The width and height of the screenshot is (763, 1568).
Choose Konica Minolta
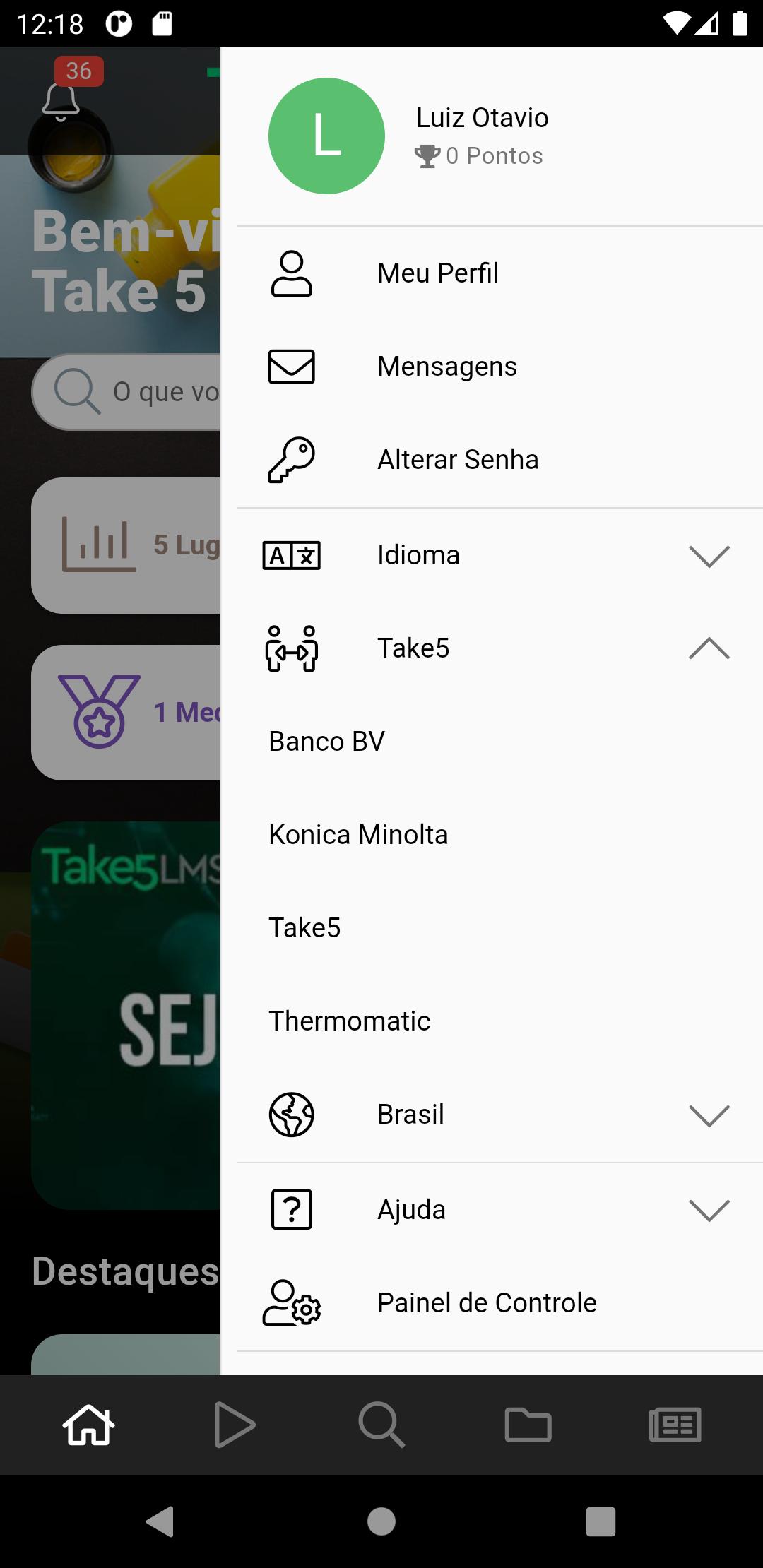(x=358, y=835)
